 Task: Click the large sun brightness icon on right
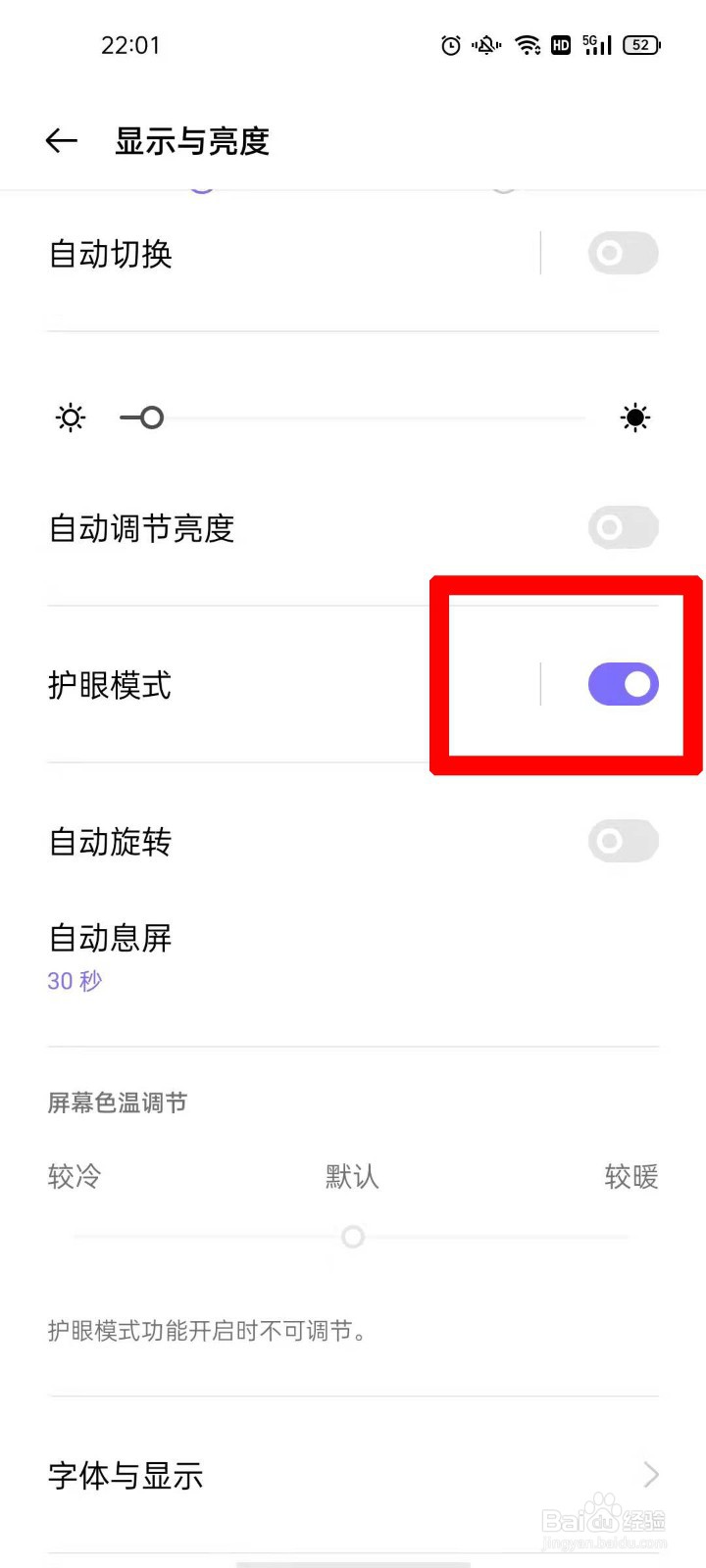pos(635,417)
